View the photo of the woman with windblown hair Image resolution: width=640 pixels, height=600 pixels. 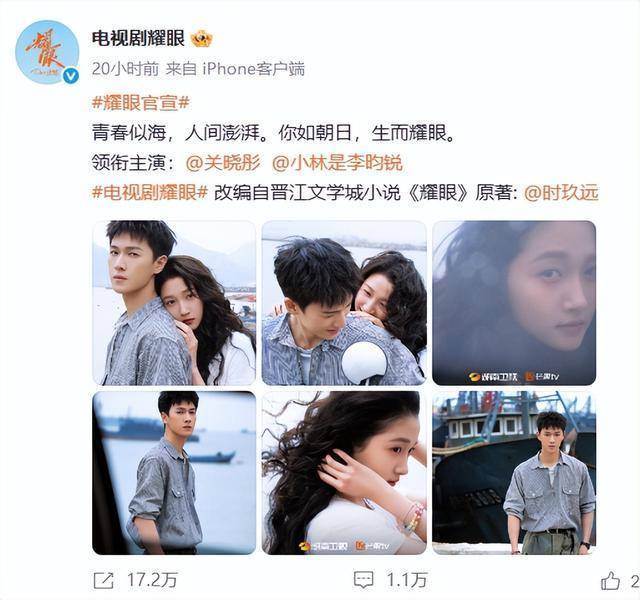pos(344,472)
